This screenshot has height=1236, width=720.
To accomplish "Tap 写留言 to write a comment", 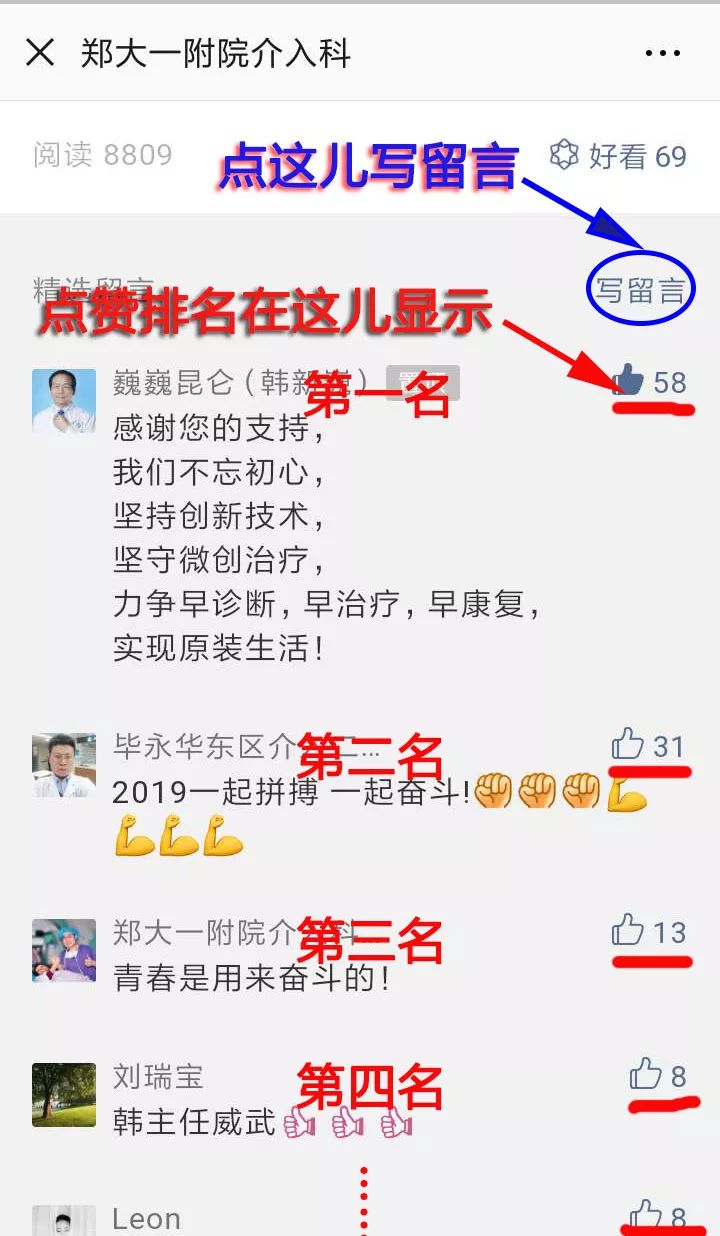I will tap(640, 291).
